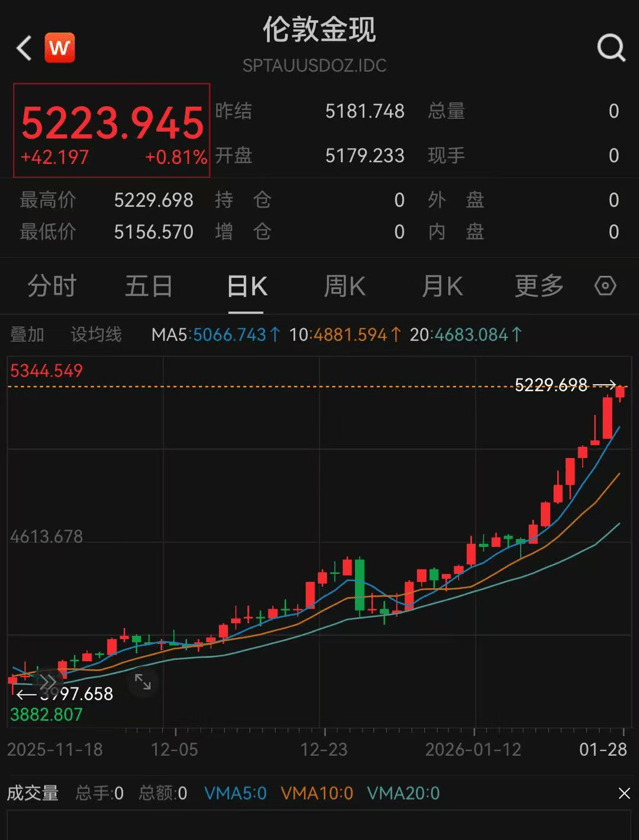
Task: Open the 更多 chart period options
Action: (539, 287)
